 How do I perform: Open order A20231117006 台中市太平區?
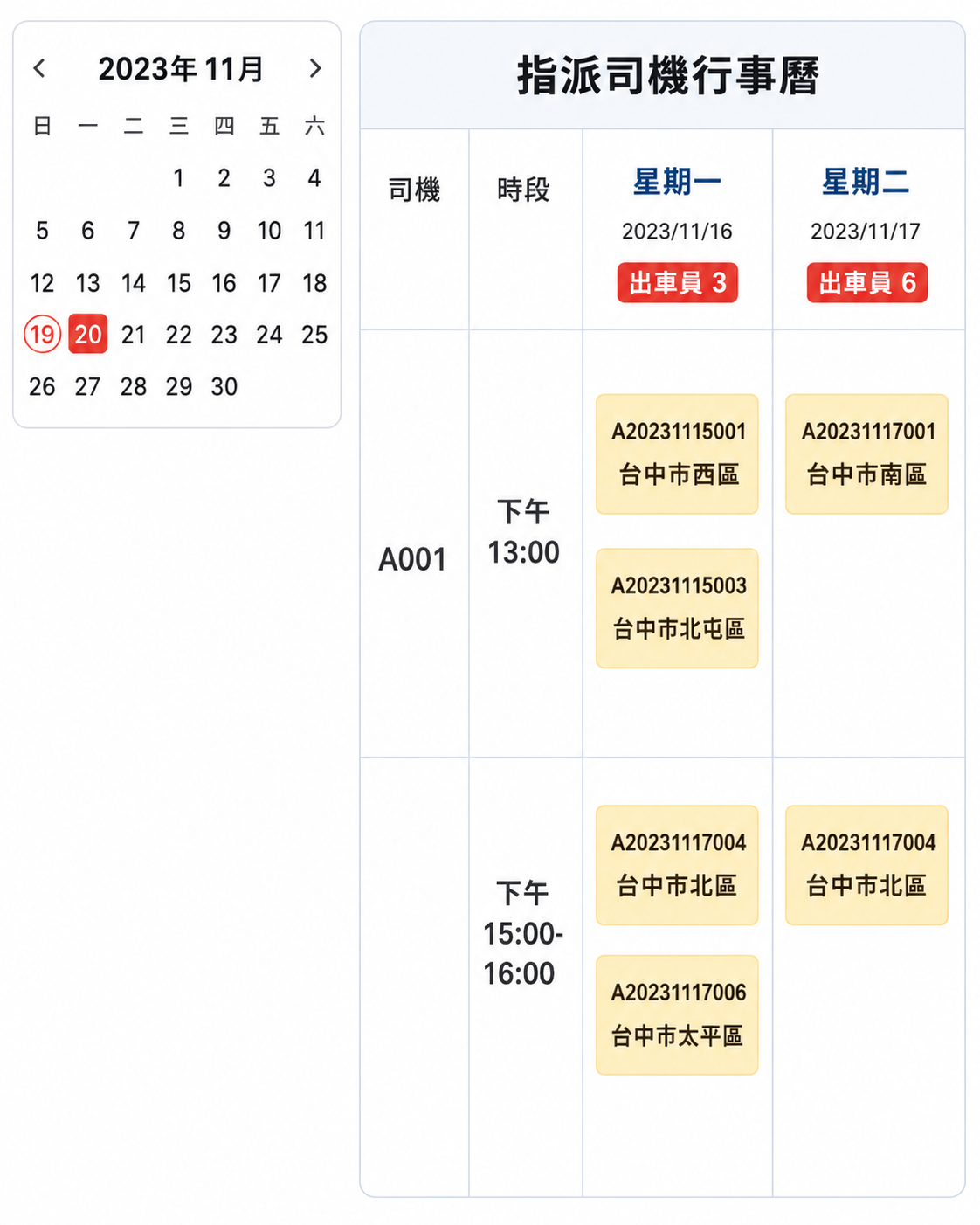(677, 1015)
